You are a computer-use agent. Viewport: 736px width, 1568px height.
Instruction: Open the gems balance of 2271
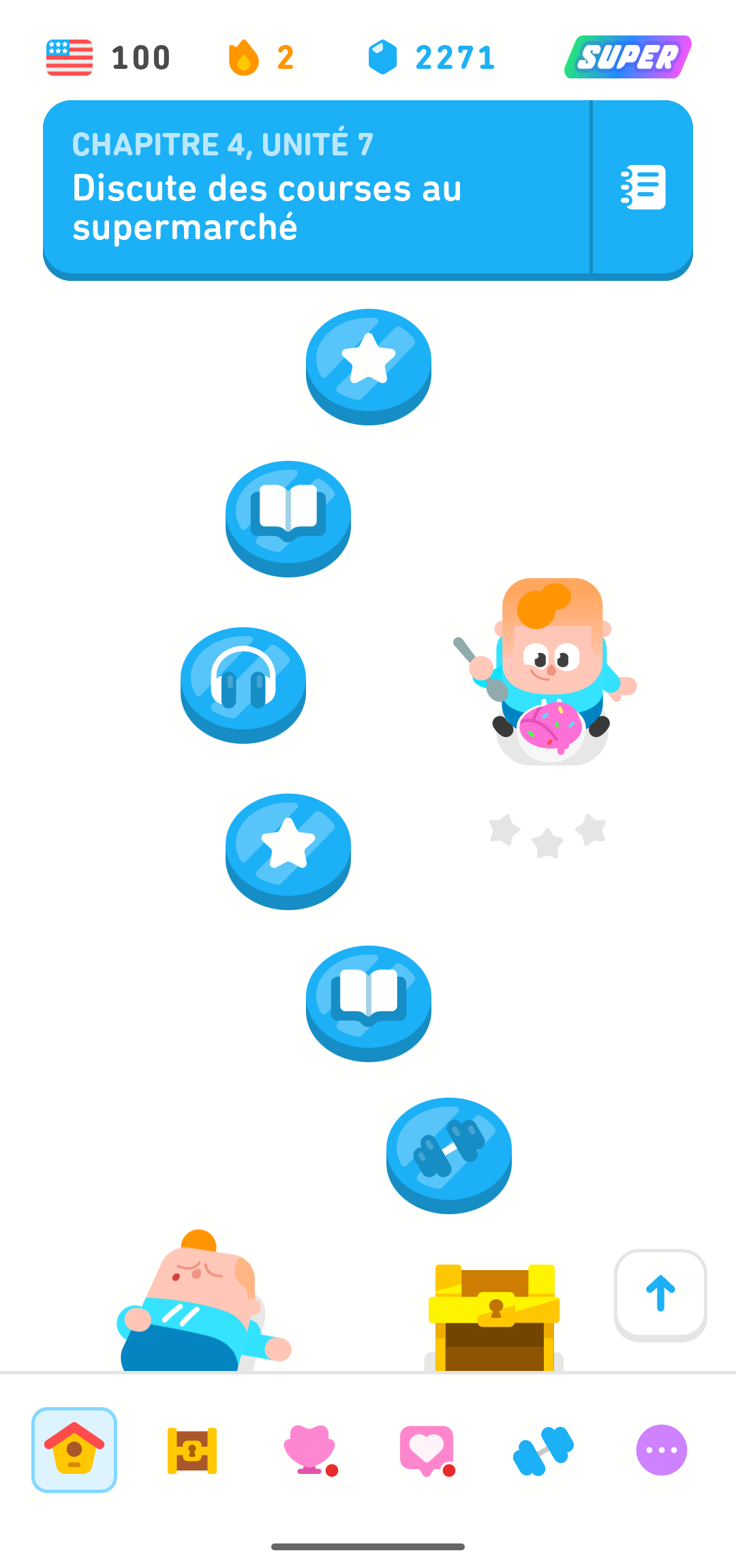pos(431,57)
